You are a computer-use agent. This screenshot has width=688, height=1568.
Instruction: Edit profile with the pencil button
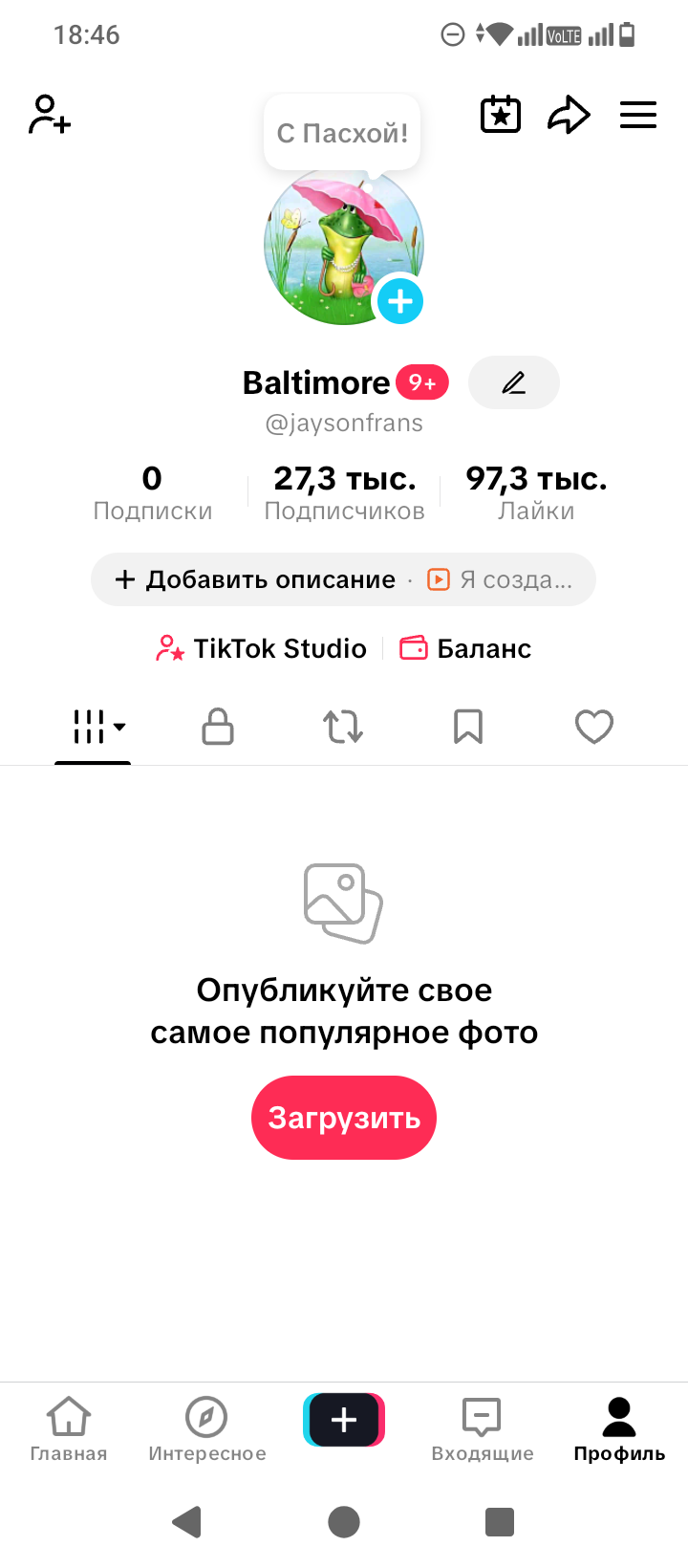coord(514,382)
